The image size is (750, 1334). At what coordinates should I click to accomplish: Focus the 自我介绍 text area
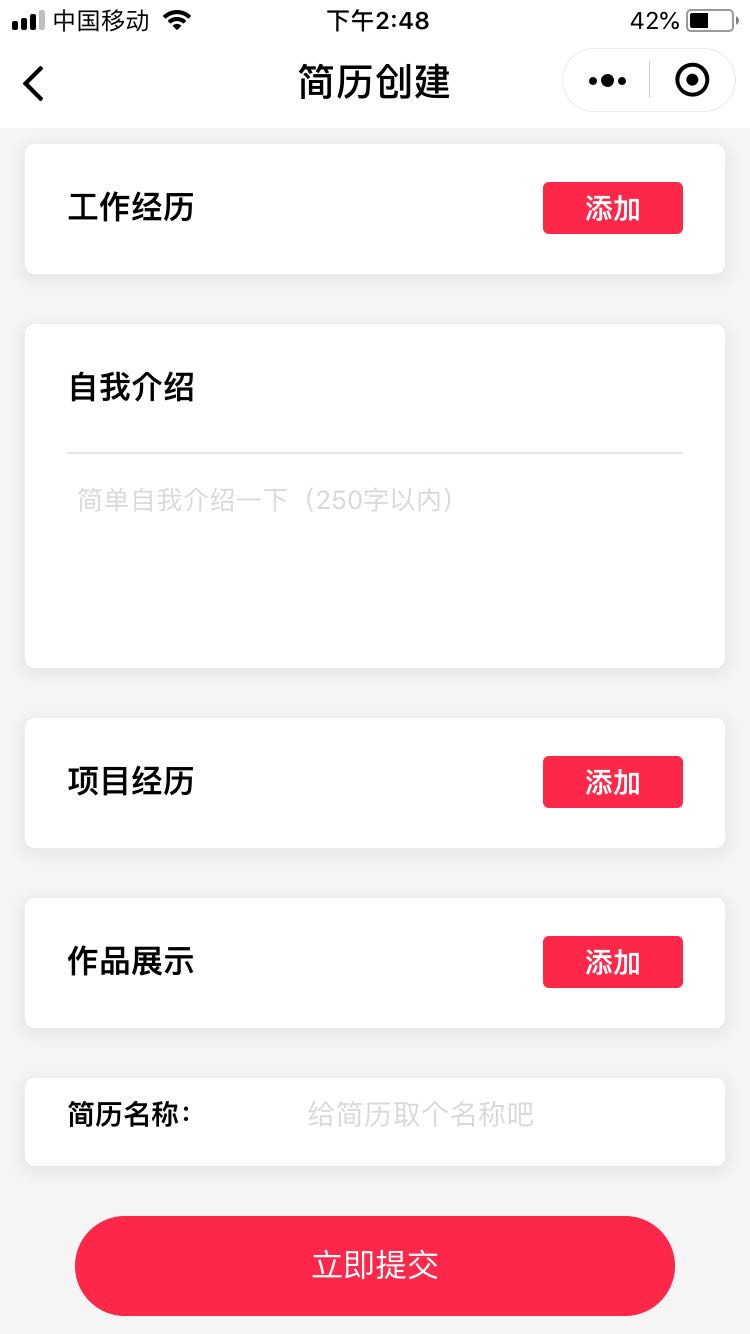(375, 555)
